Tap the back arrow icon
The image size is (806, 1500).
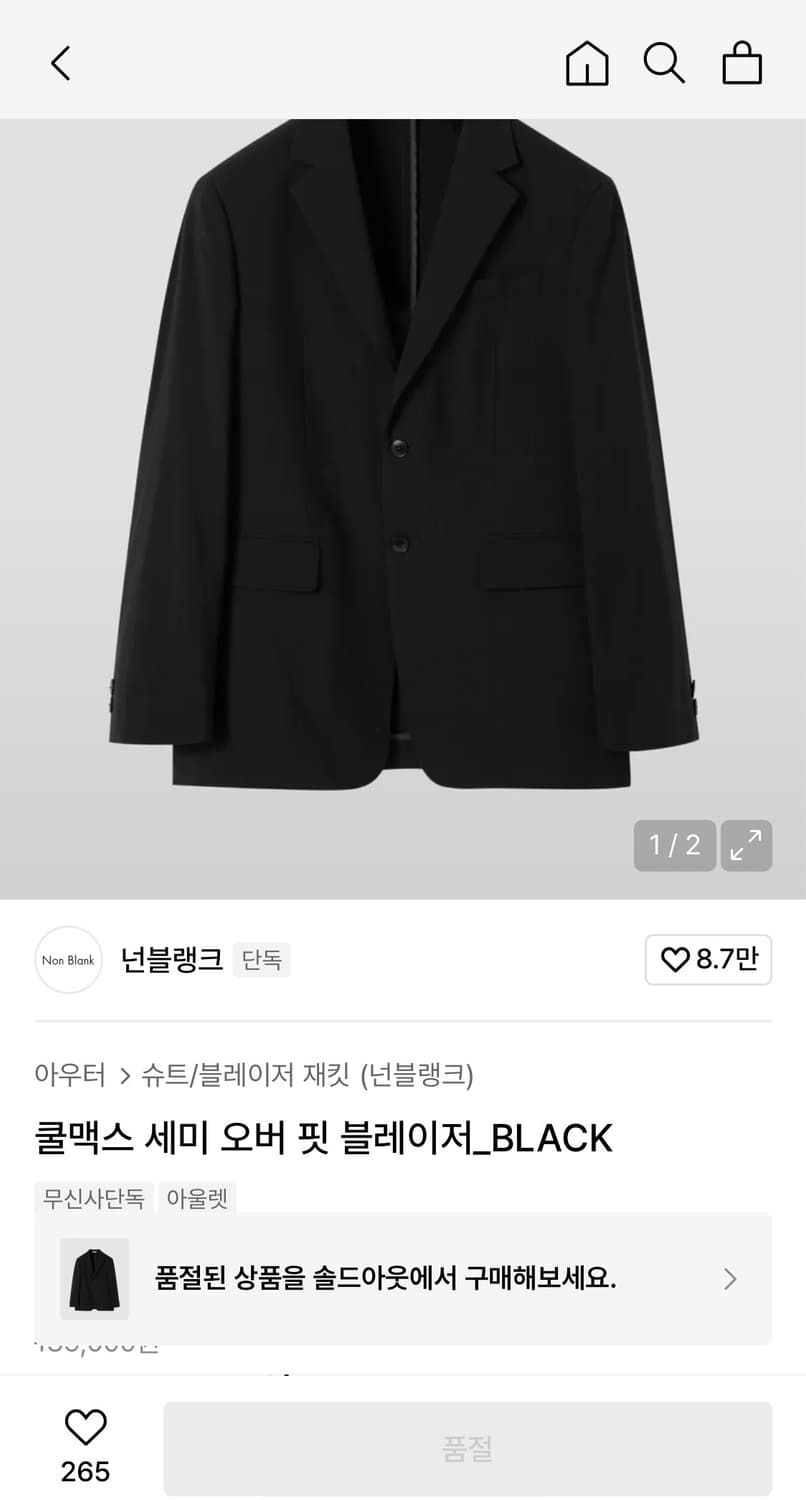coord(60,62)
